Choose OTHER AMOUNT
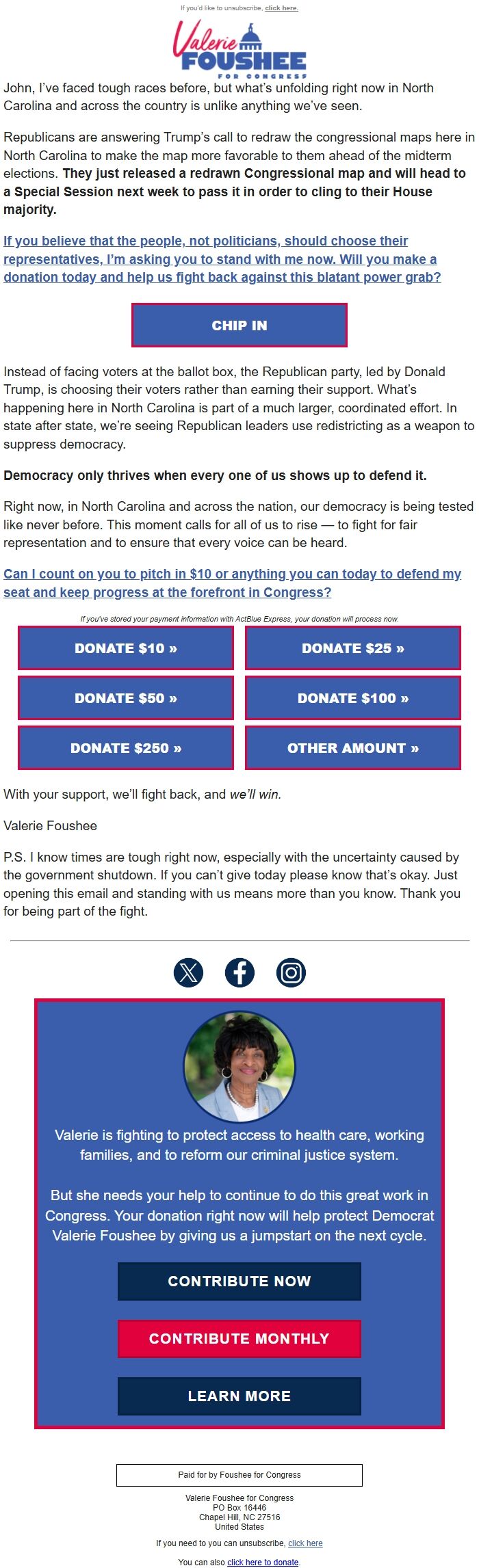This screenshot has width=479, height=1568. pyautogui.click(x=352, y=748)
